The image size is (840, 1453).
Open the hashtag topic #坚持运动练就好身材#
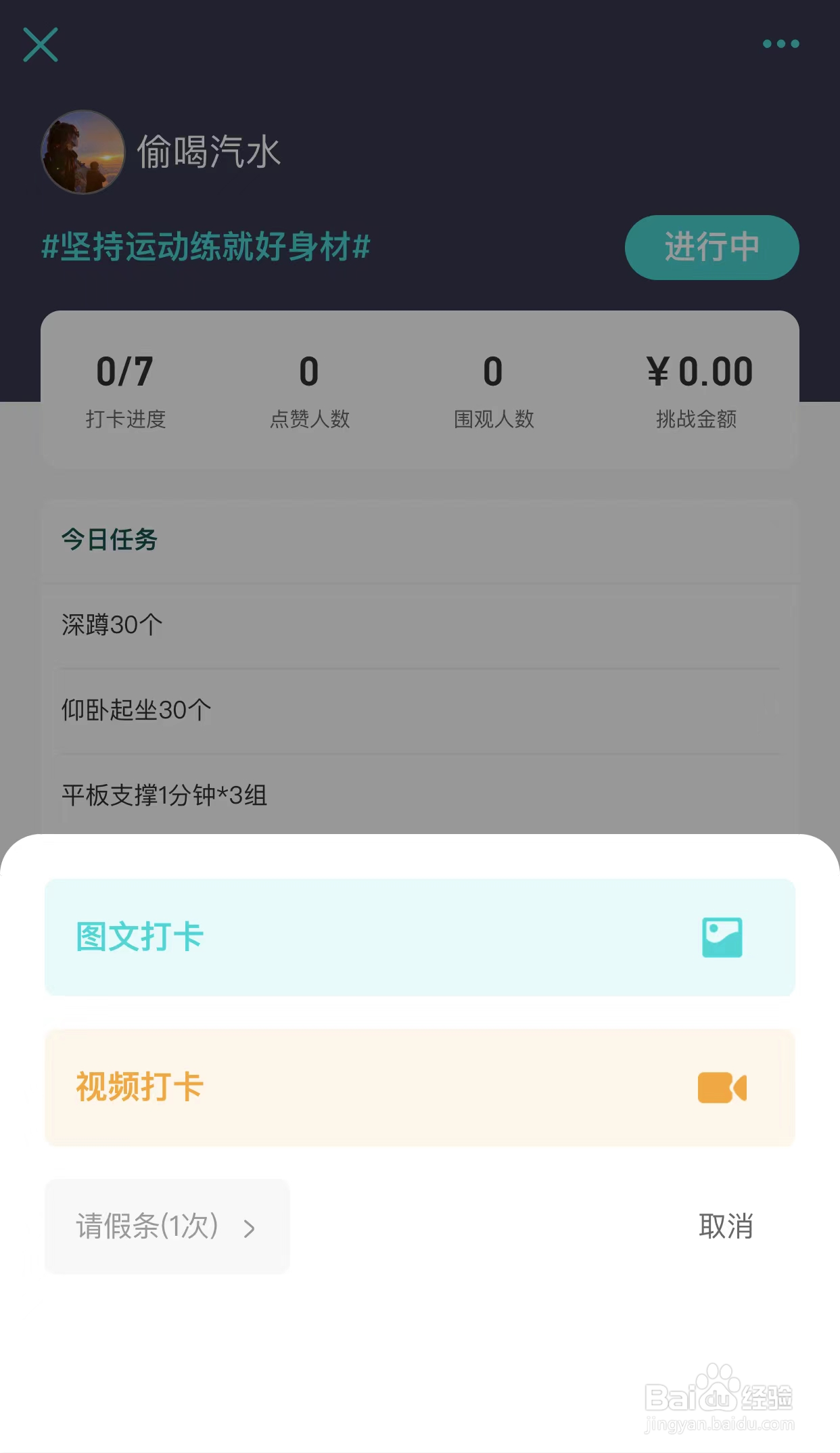[204, 246]
